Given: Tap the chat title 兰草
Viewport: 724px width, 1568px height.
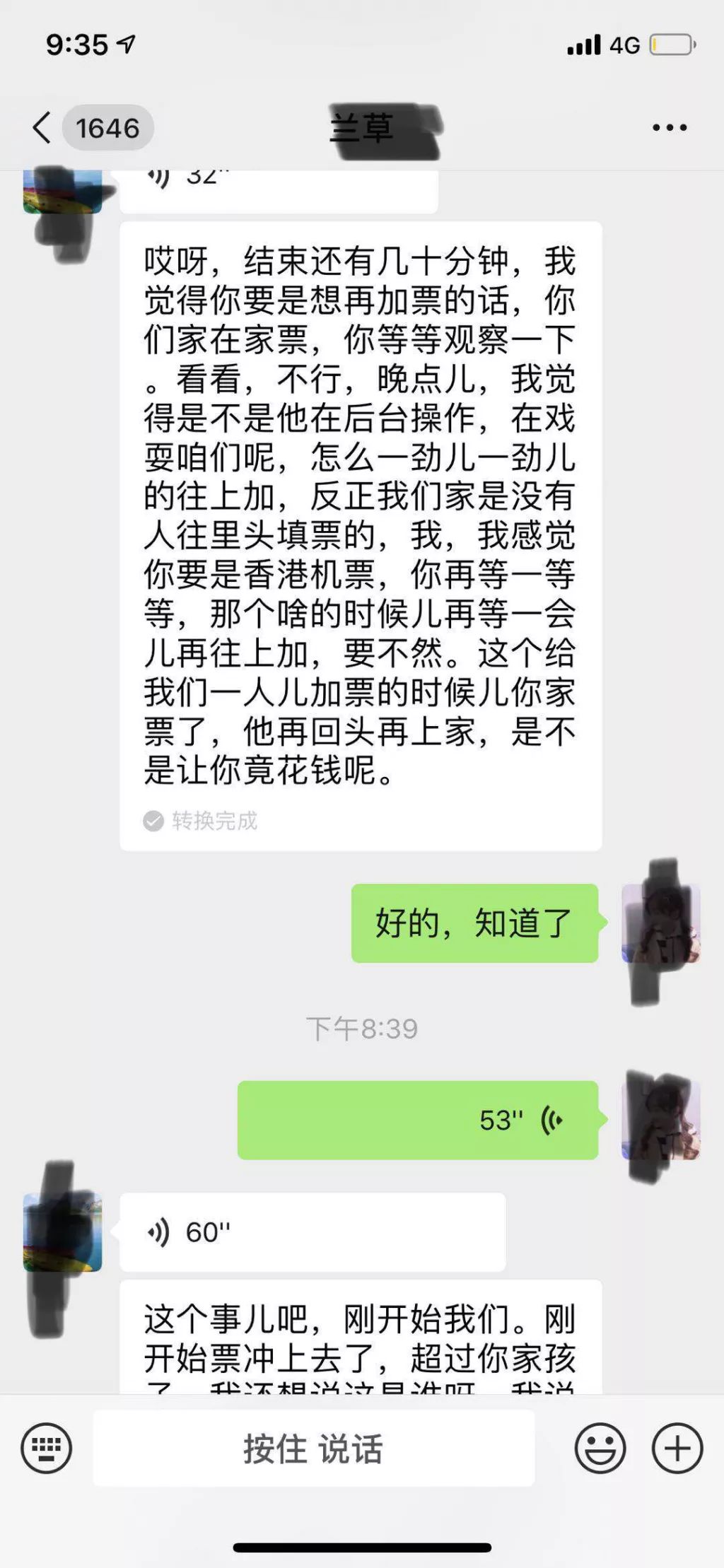Looking at the screenshot, I should (362, 127).
